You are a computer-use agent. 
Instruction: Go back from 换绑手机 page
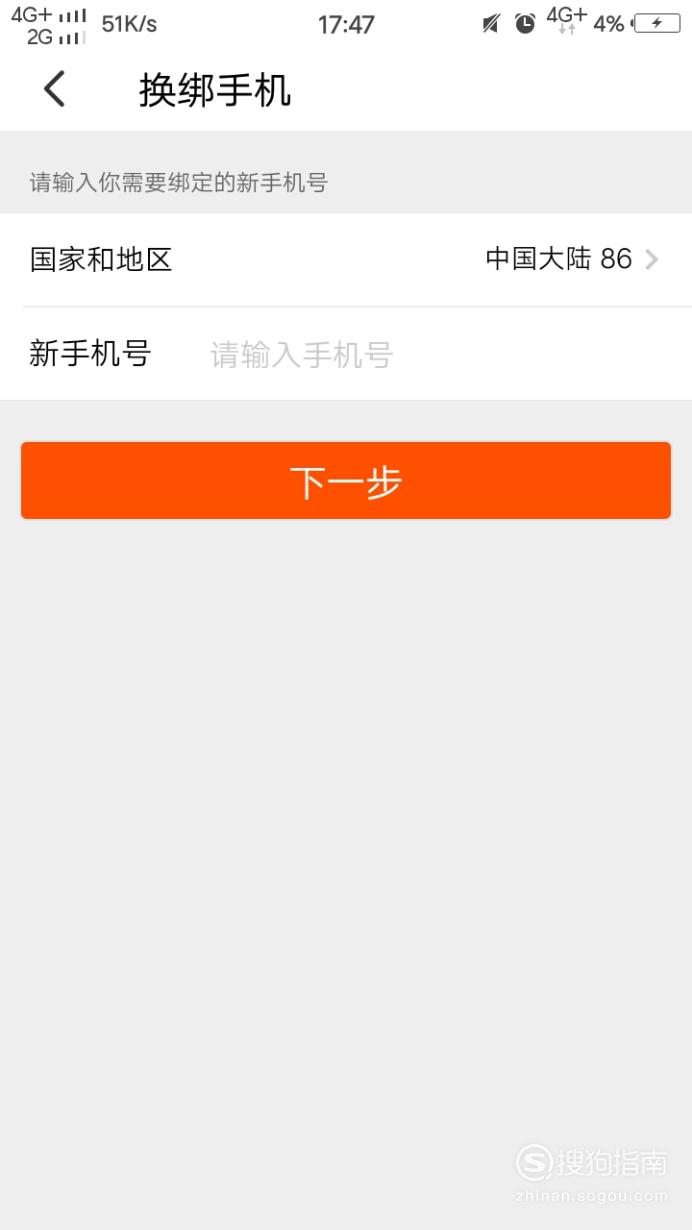click(x=55, y=90)
